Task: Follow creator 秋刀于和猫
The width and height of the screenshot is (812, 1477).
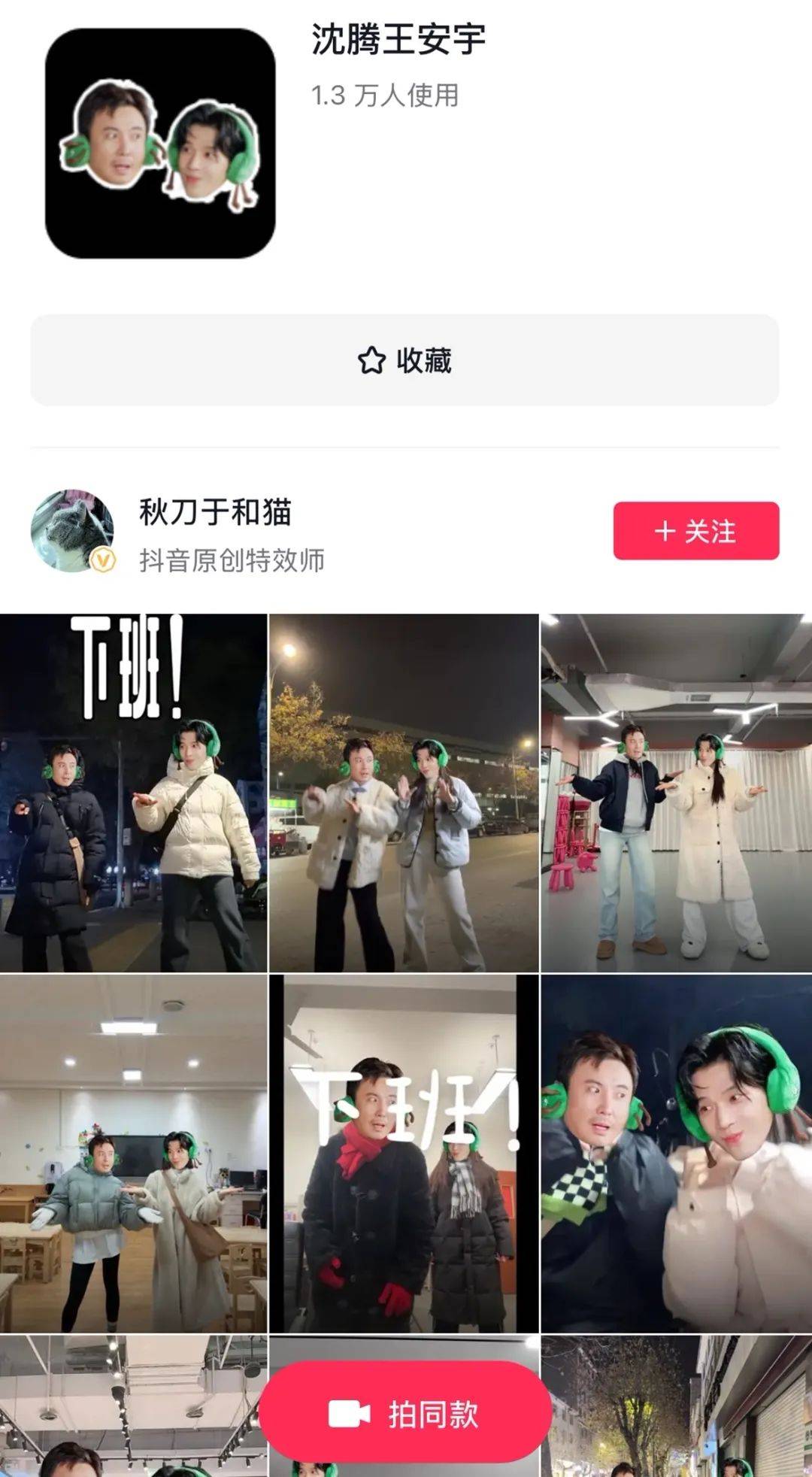Action: coord(695,531)
